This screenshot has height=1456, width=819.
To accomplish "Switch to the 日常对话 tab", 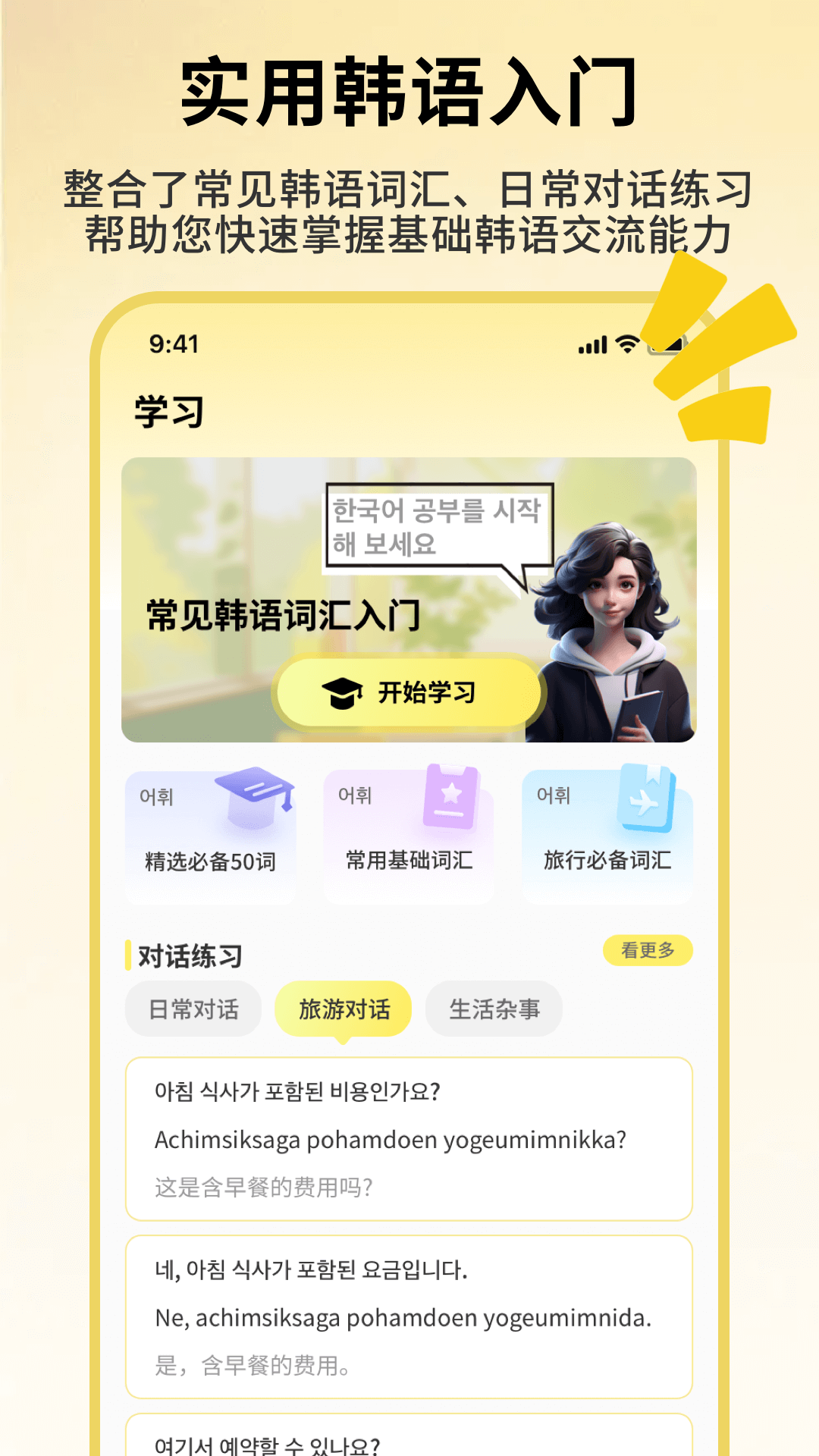I will (193, 1009).
